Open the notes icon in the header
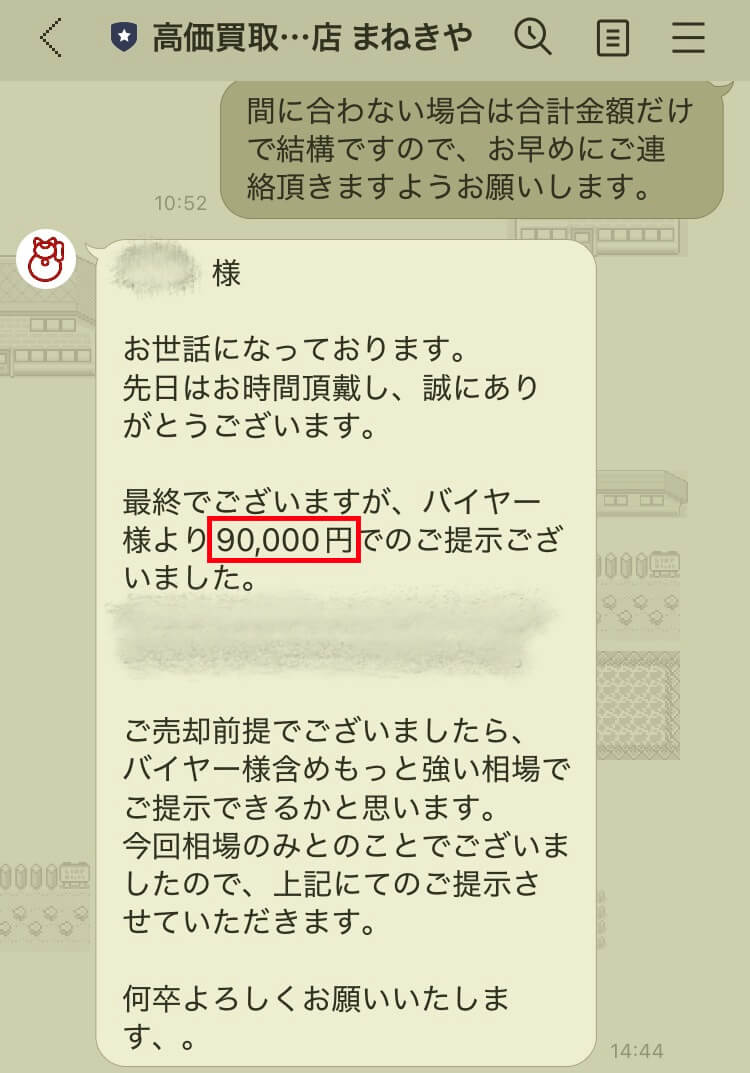 pos(612,39)
